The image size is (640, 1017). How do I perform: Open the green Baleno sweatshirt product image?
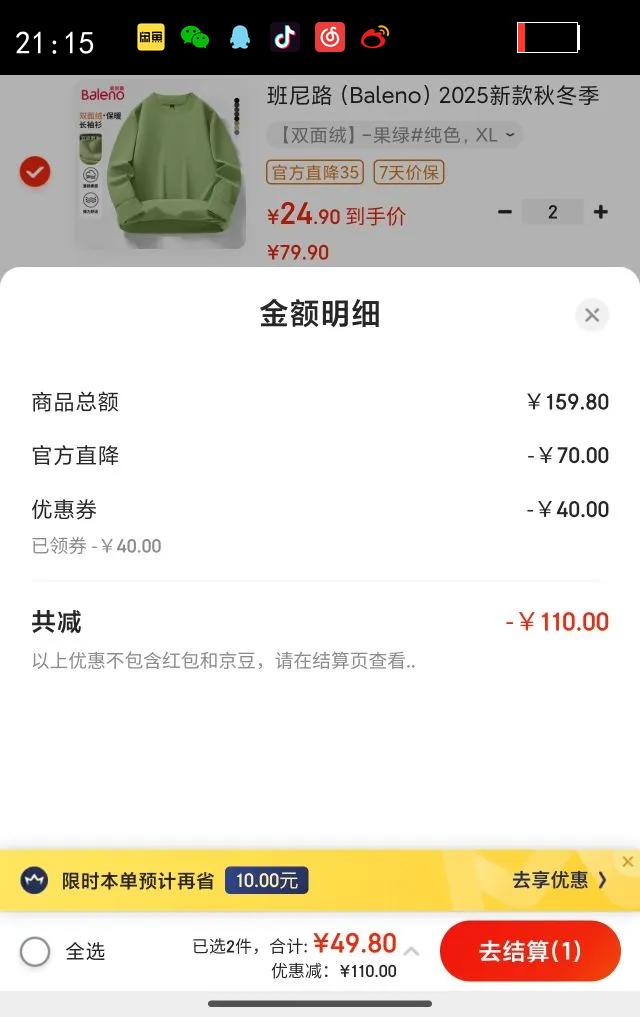click(x=160, y=165)
